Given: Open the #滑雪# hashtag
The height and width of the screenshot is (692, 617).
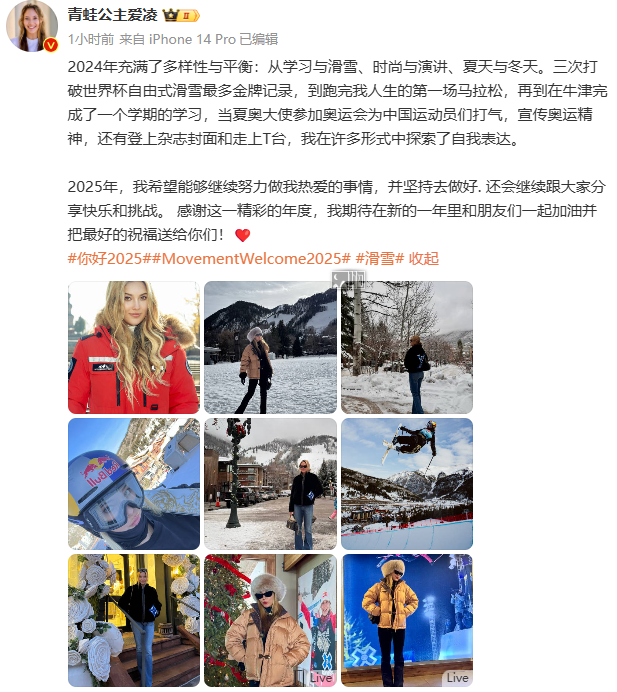Looking at the screenshot, I should point(379,258).
